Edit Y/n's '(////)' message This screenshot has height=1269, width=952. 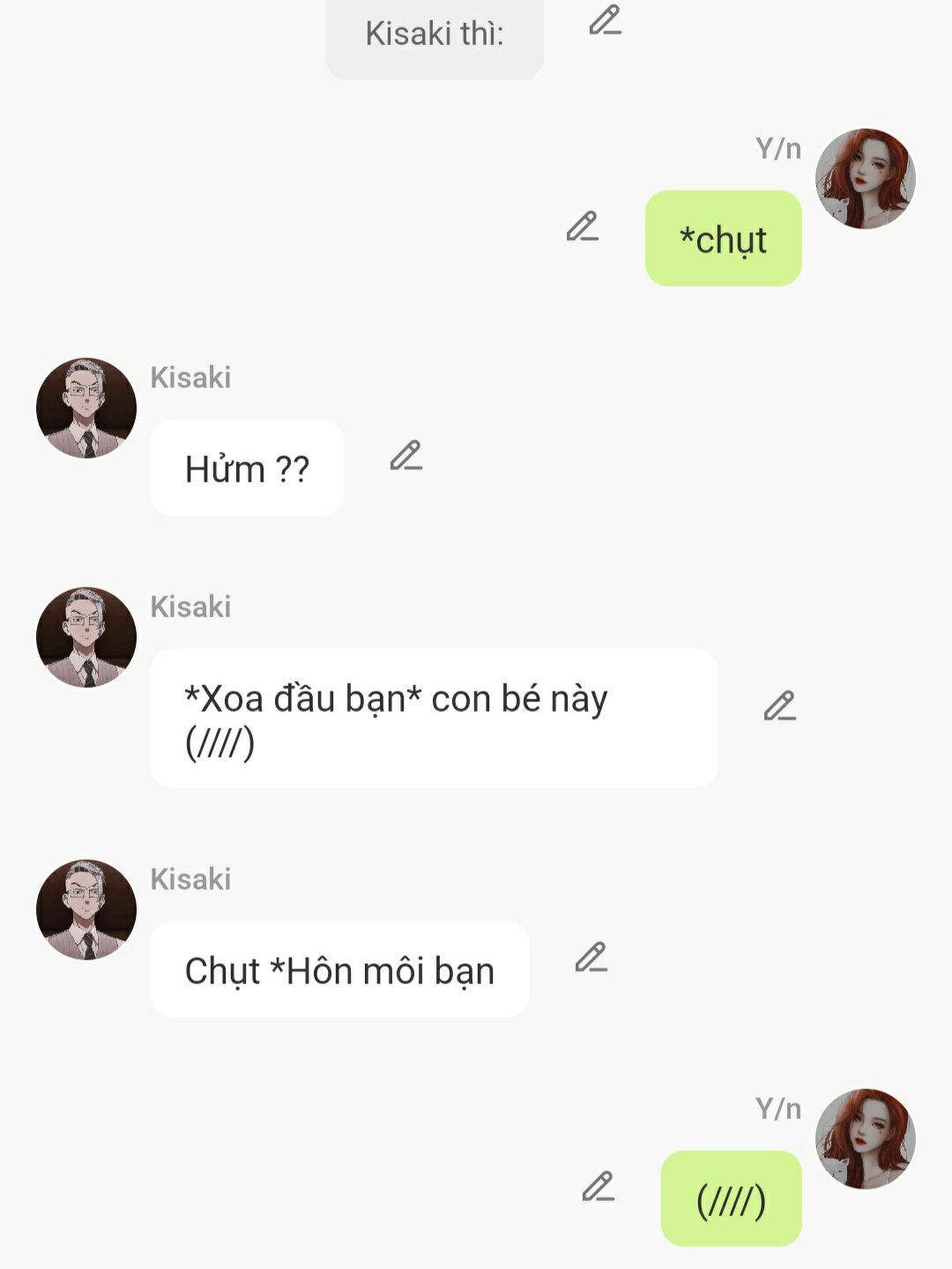click(598, 1187)
